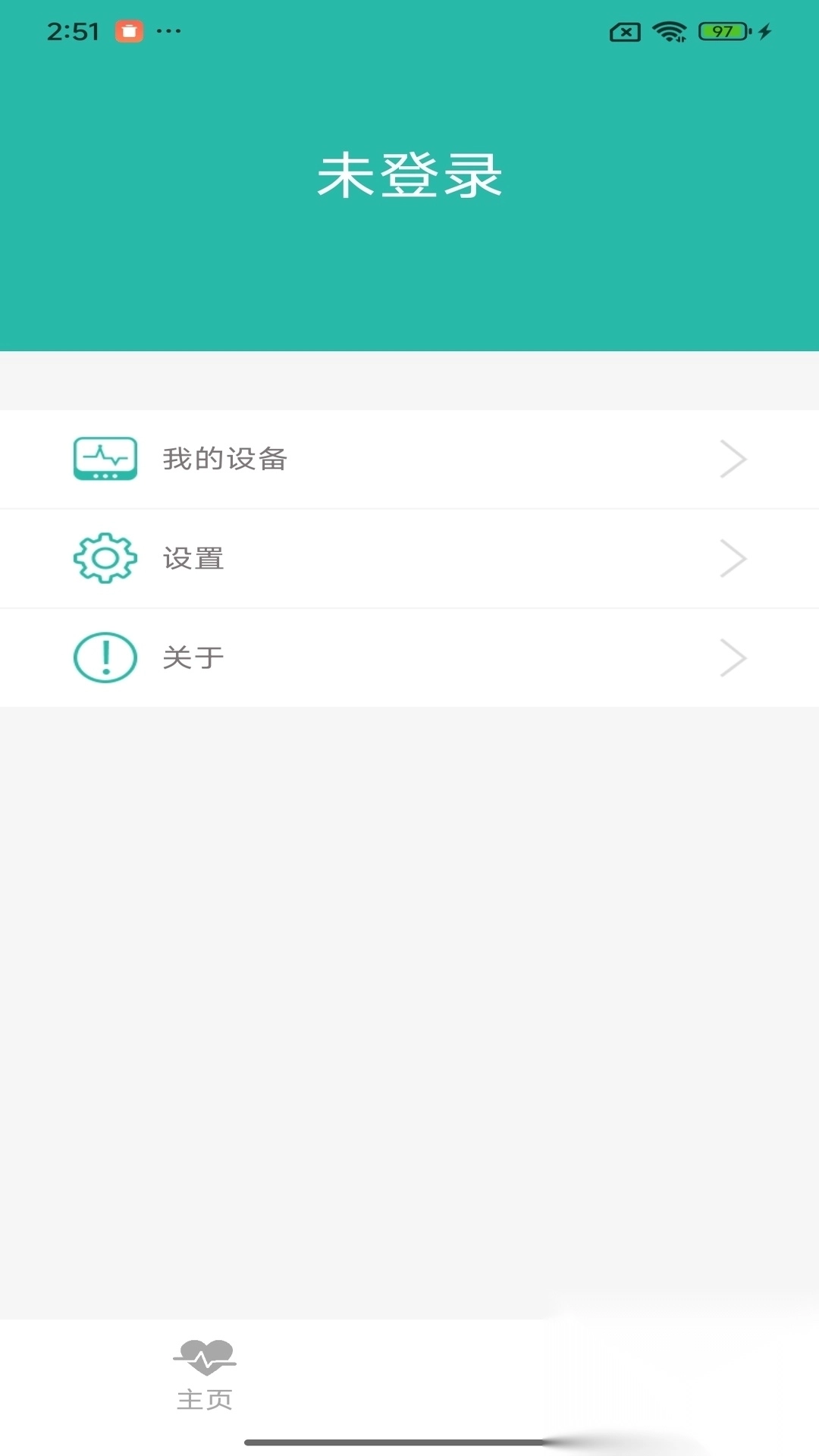Open 关于 (About) page

pyautogui.click(x=409, y=657)
